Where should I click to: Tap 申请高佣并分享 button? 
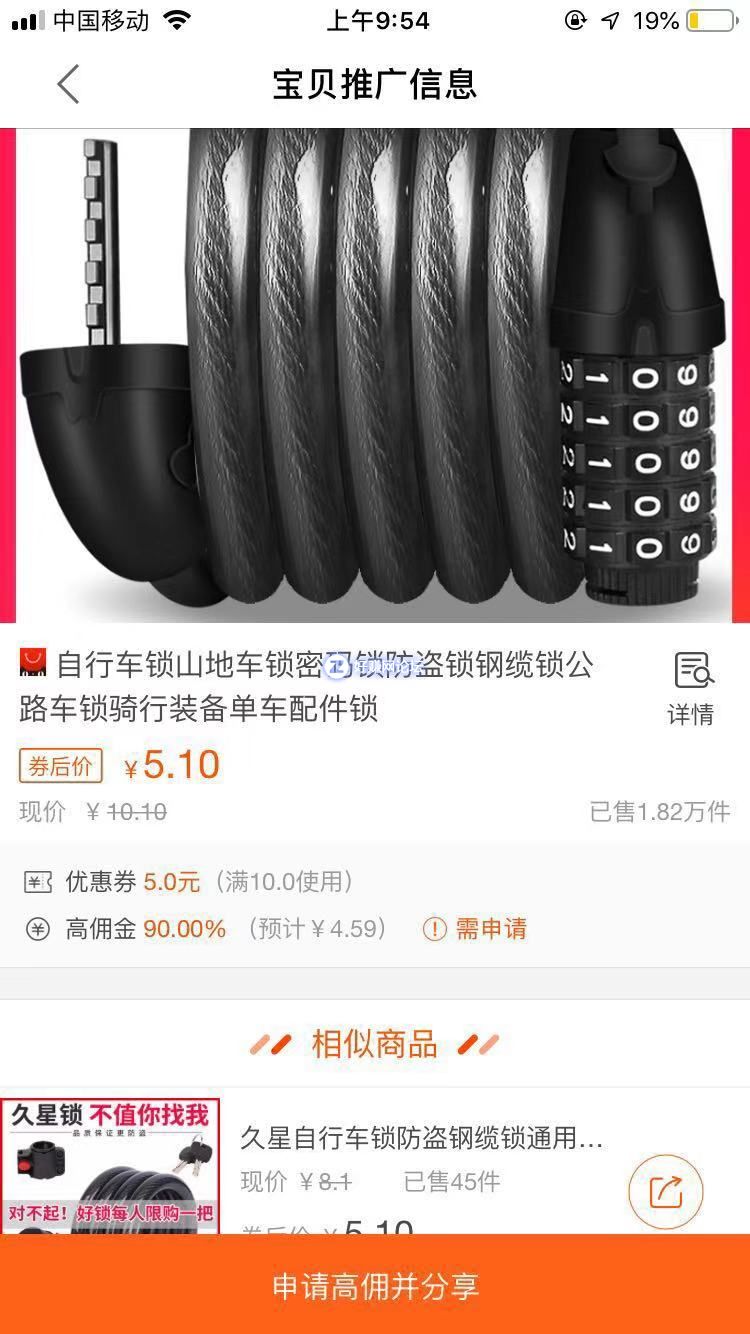point(375,1285)
